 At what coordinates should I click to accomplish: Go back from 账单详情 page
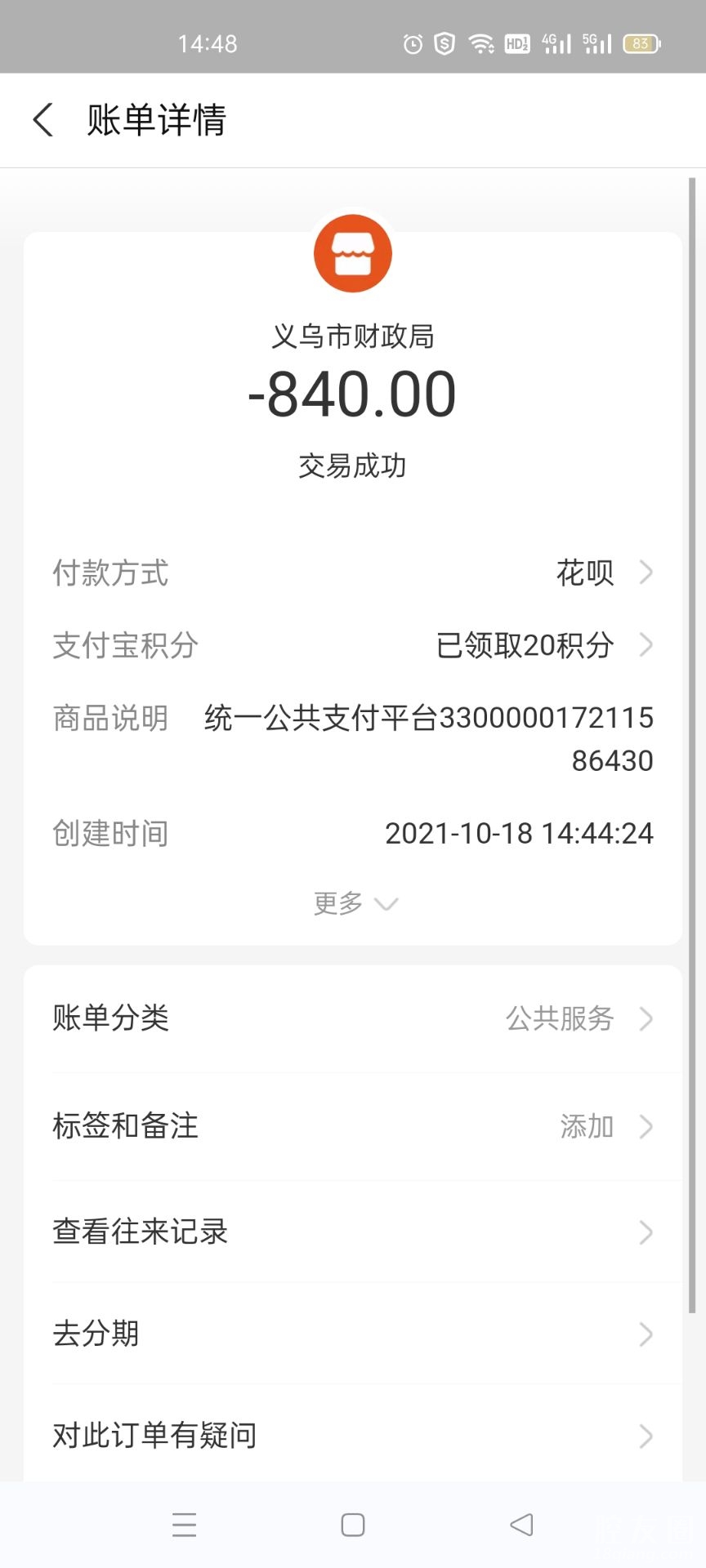[43, 120]
